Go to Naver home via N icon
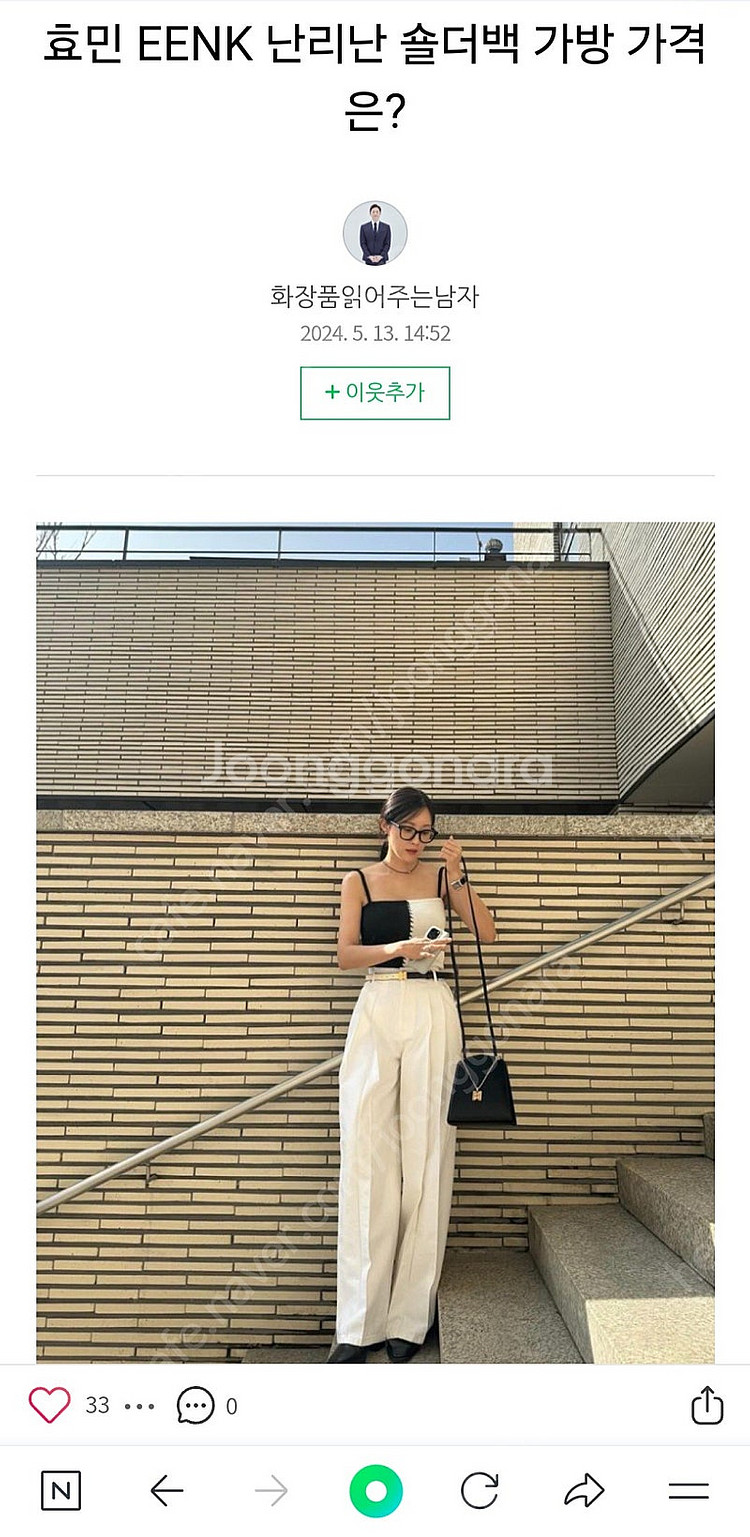 click(x=61, y=1492)
